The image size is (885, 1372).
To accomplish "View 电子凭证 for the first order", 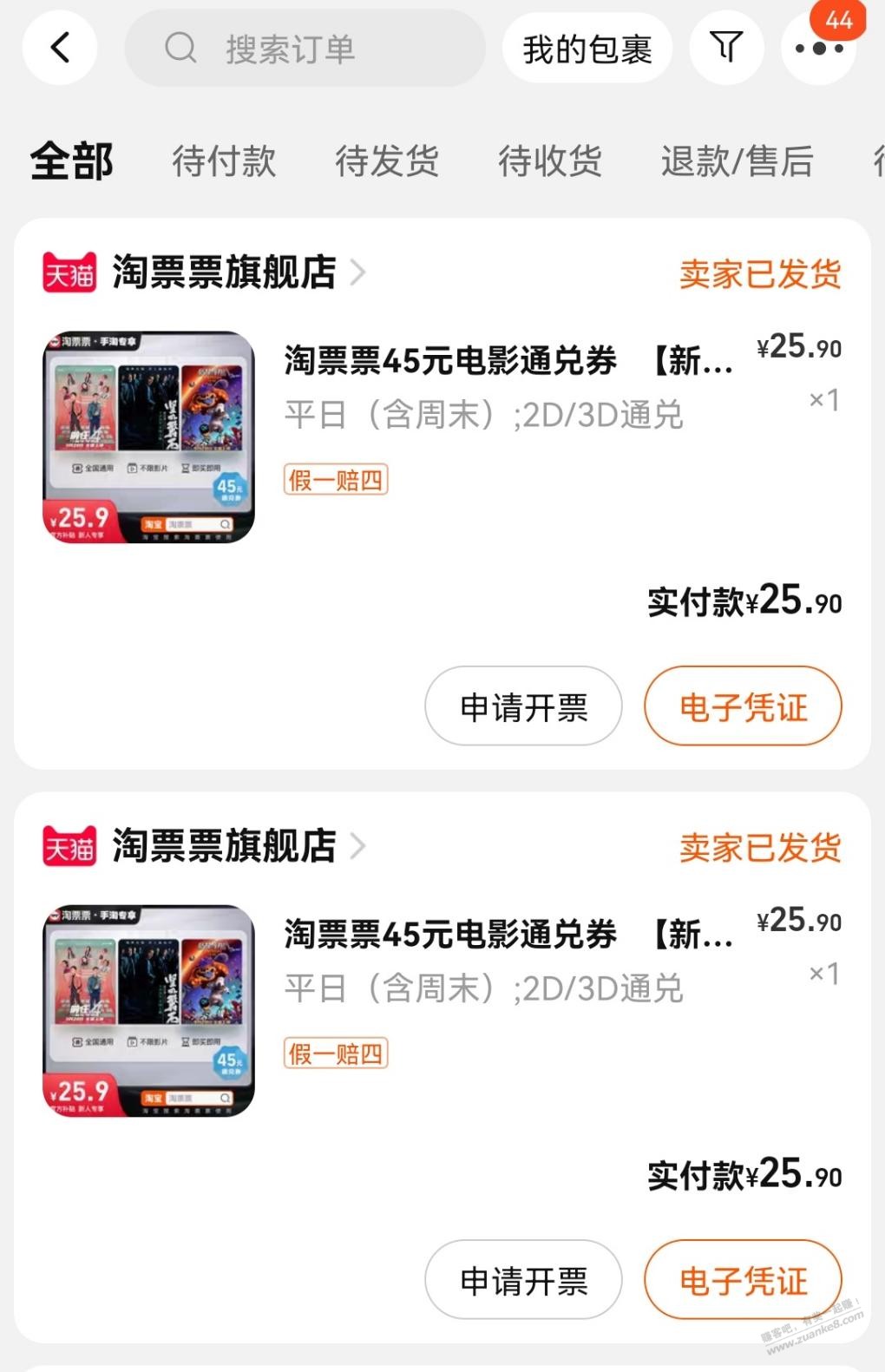I will tap(743, 706).
